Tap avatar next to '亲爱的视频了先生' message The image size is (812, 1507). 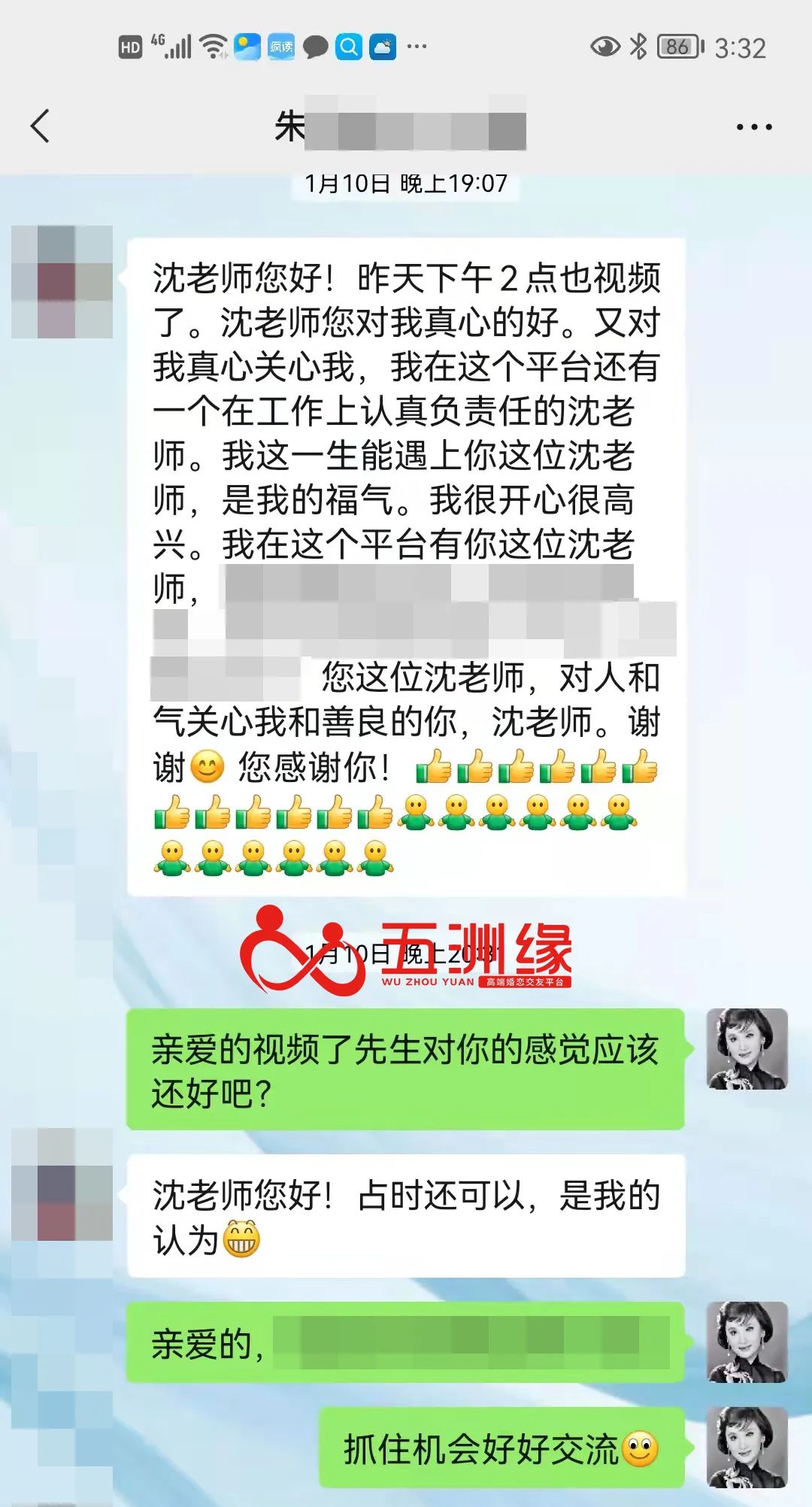[747, 1049]
